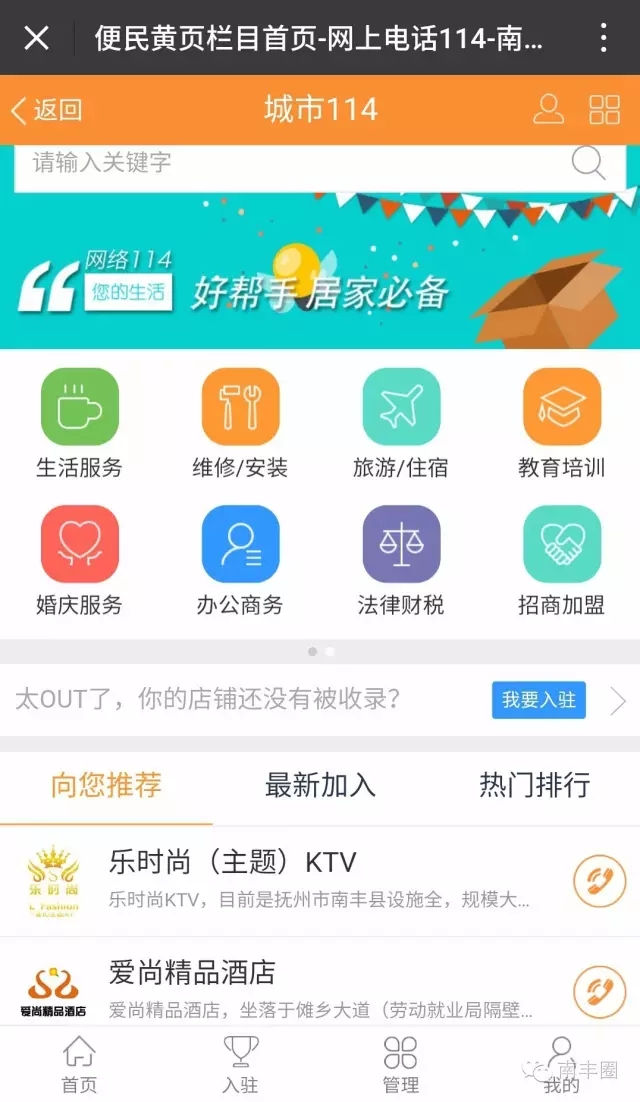Tap the magnifier search icon

[x=587, y=163]
